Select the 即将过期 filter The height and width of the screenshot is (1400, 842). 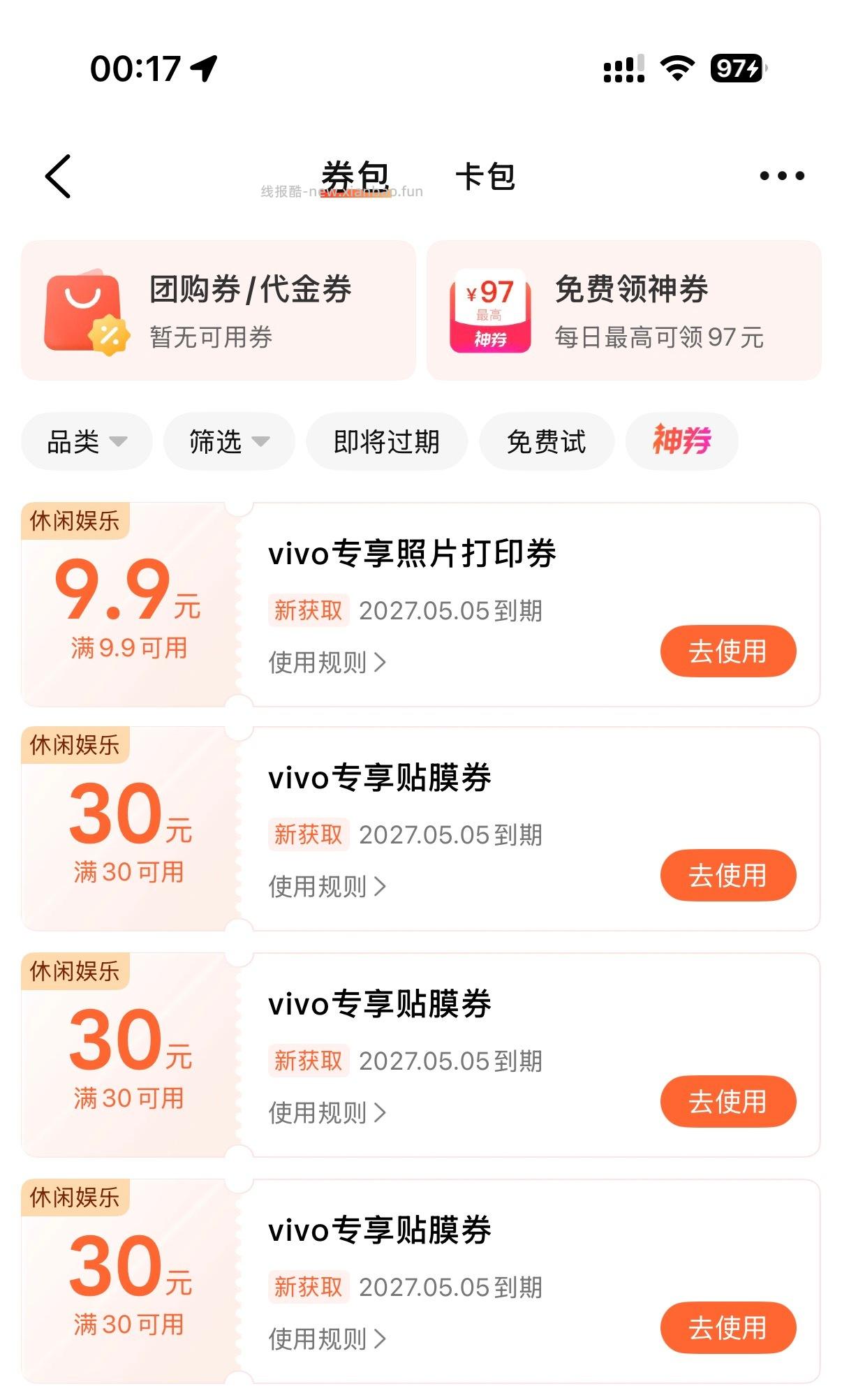click(387, 441)
